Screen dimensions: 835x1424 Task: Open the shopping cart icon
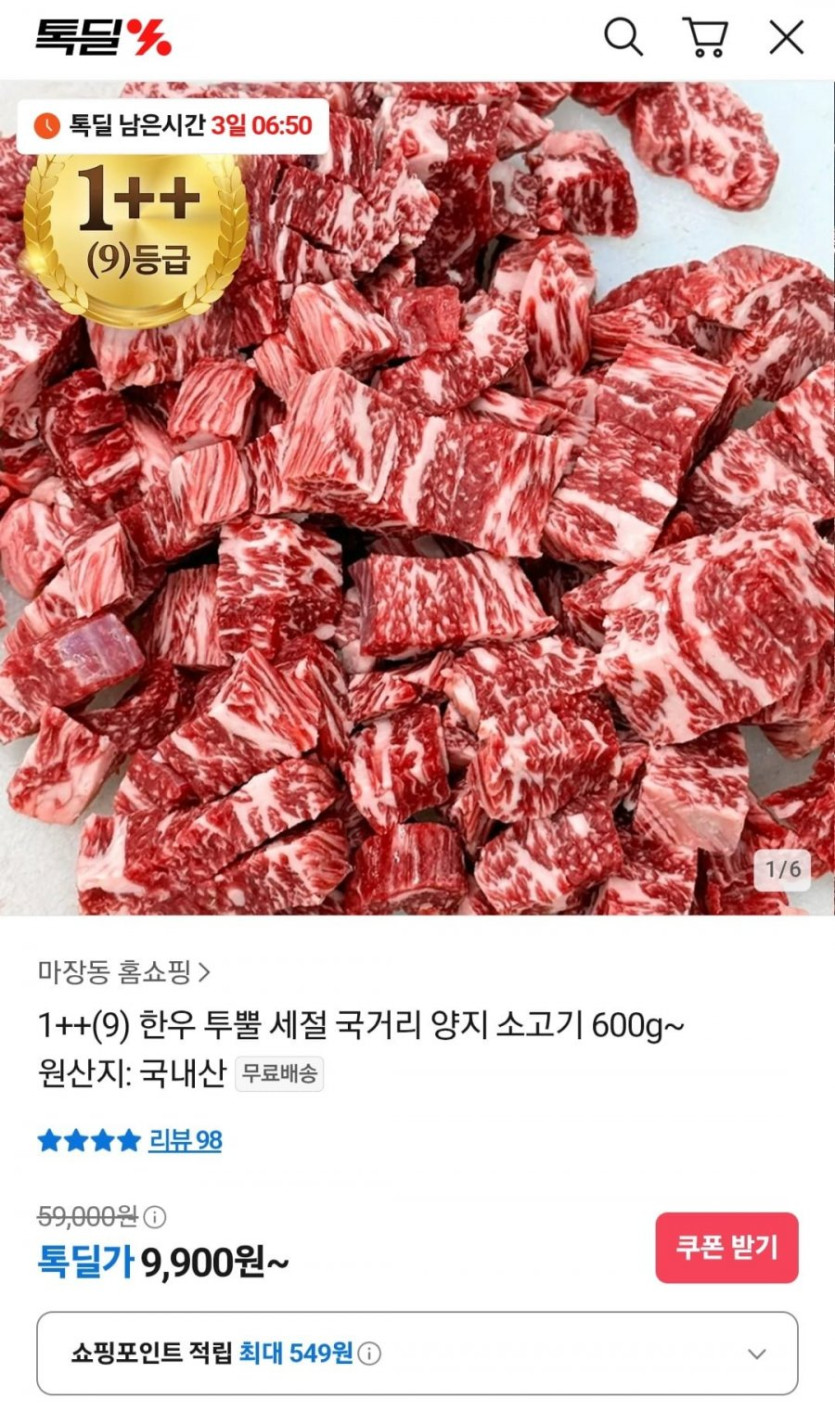click(x=706, y=38)
